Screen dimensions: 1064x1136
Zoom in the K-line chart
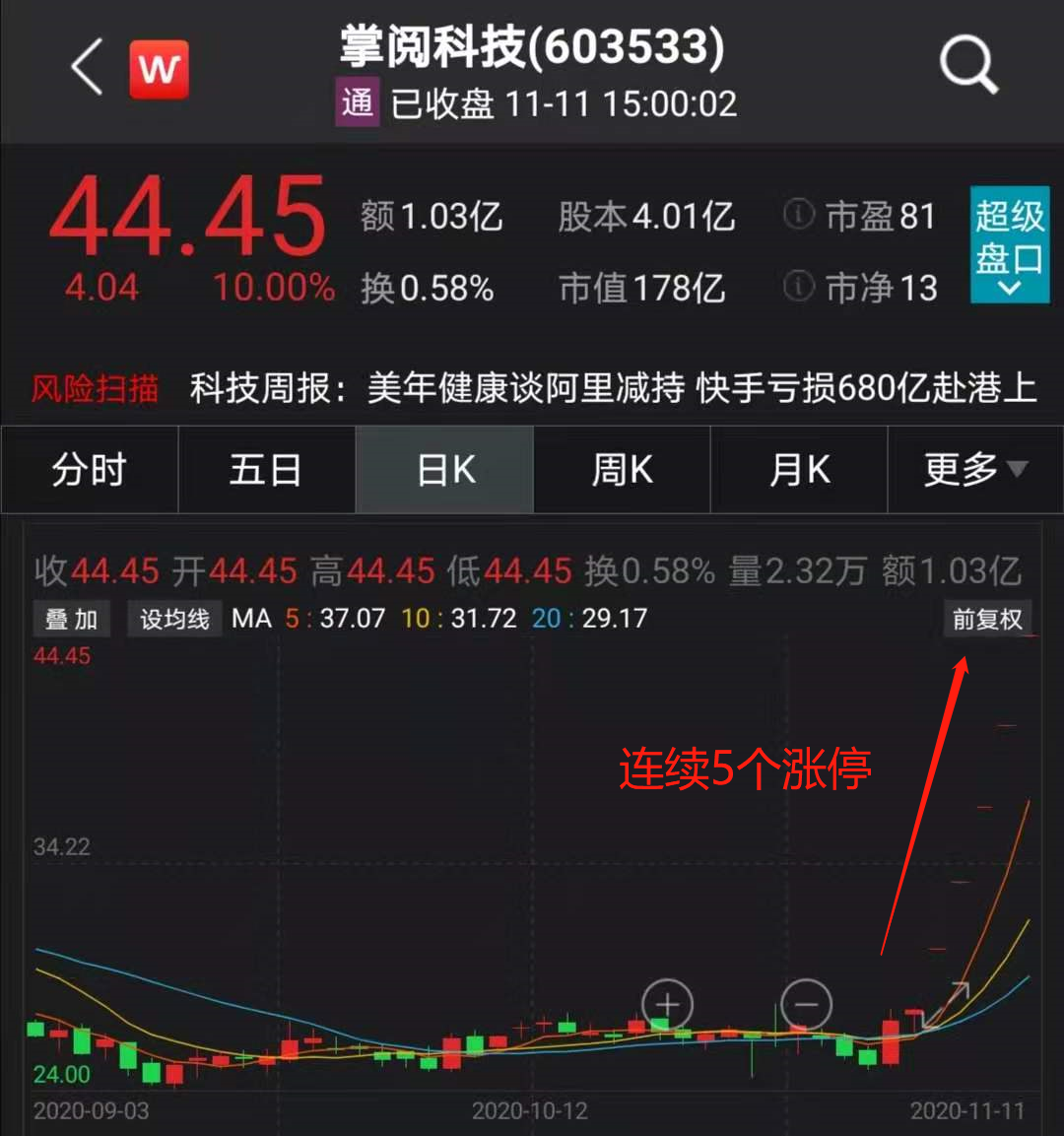(x=668, y=1006)
